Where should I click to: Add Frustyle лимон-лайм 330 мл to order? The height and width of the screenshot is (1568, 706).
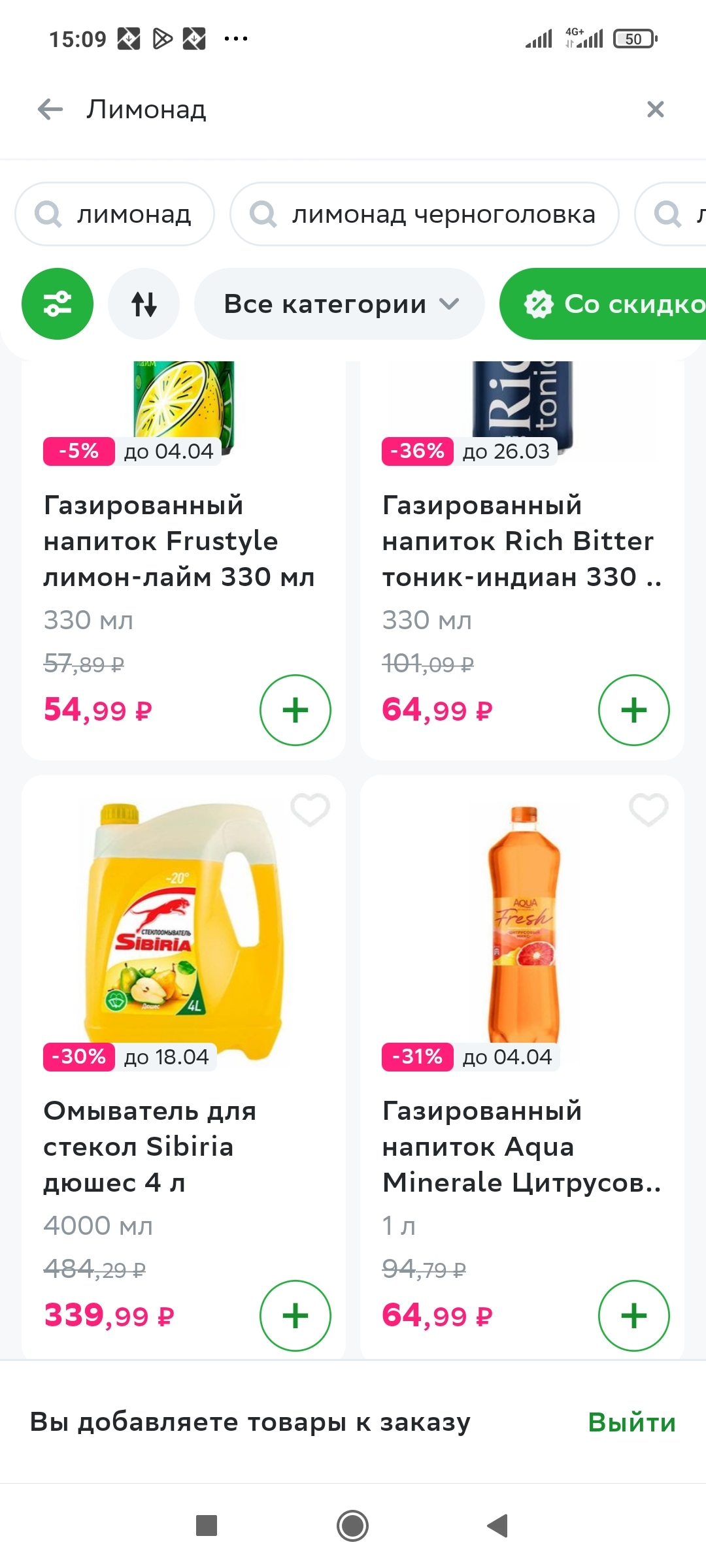[295, 710]
